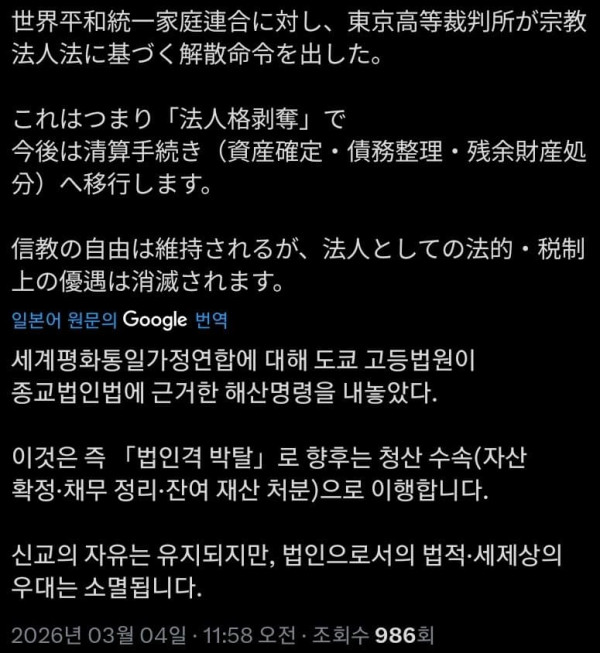Screen dimensions: 600x653
Task: Tap the blue '일본어 원문의 Google 번역' link
Action: tap(120, 320)
